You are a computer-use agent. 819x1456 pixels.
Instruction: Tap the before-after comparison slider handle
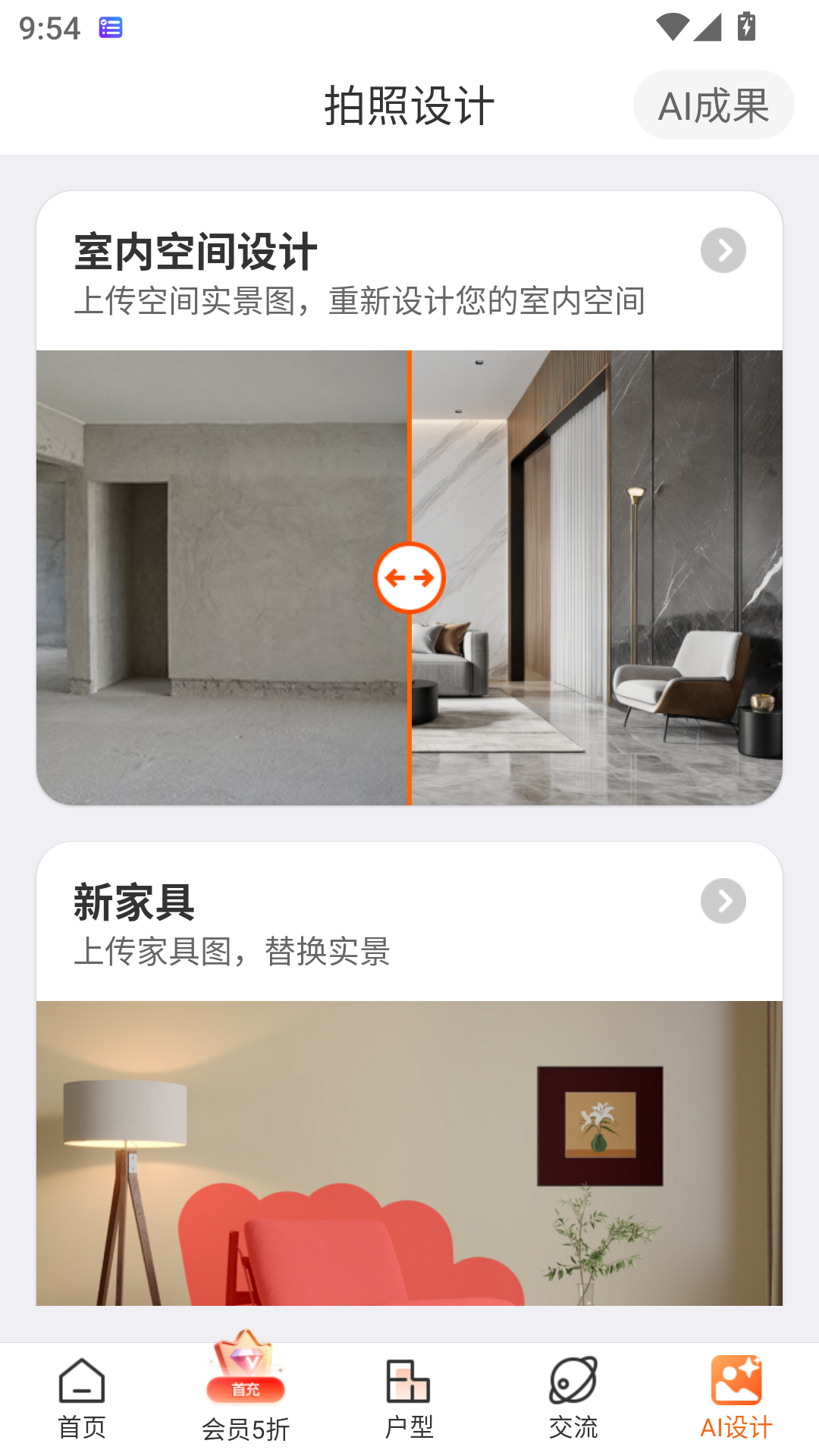409,578
